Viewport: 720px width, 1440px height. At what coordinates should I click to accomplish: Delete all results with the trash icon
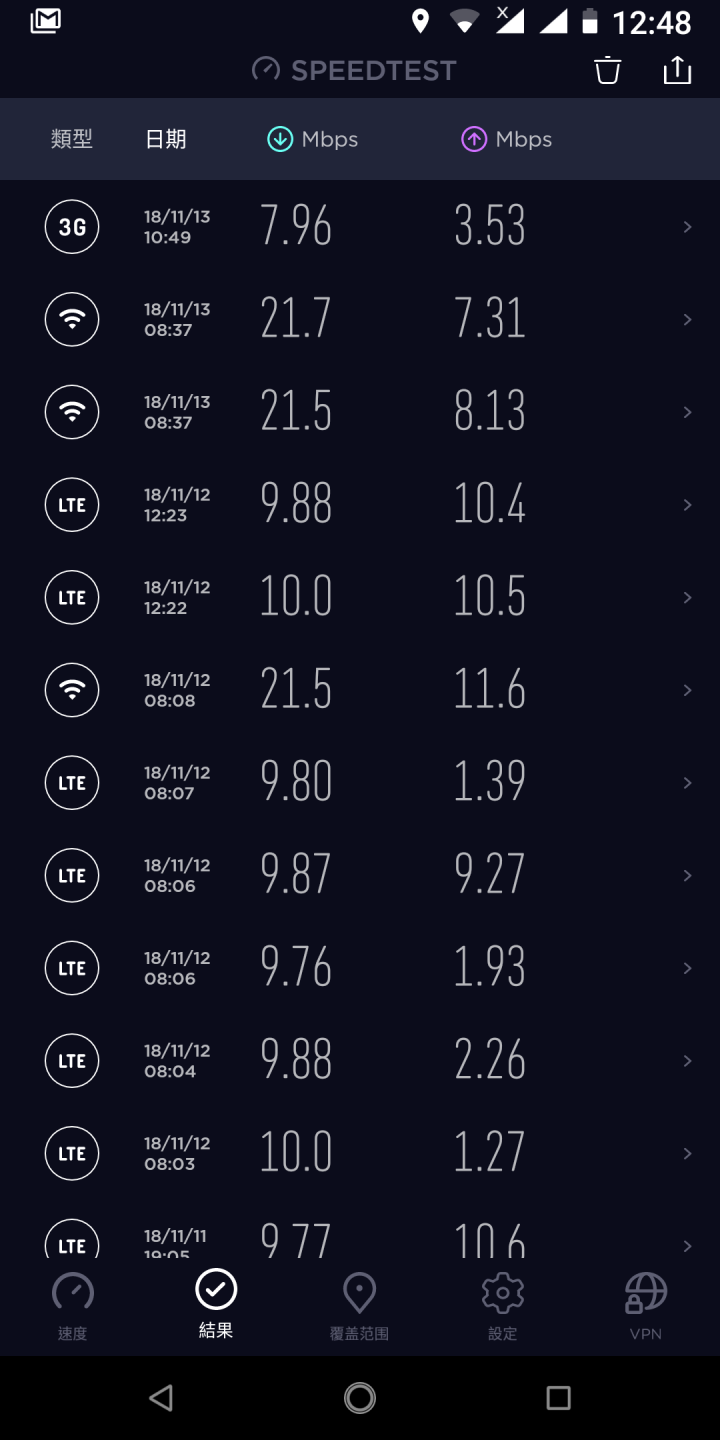[x=607, y=70]
